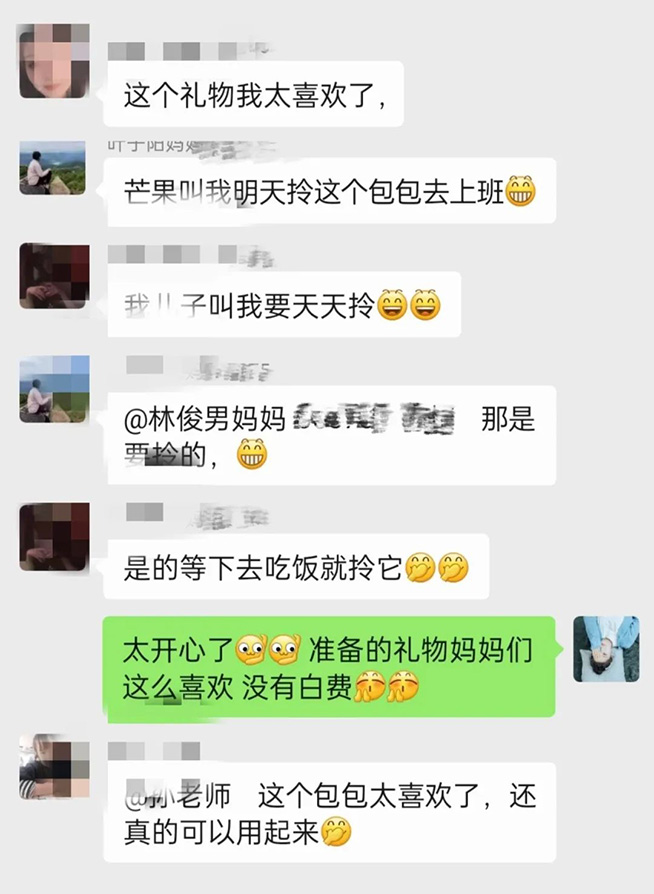View profile of sender saying 这个包包太喜欢了
654x894 pixels.
click(x=54, y=766)
